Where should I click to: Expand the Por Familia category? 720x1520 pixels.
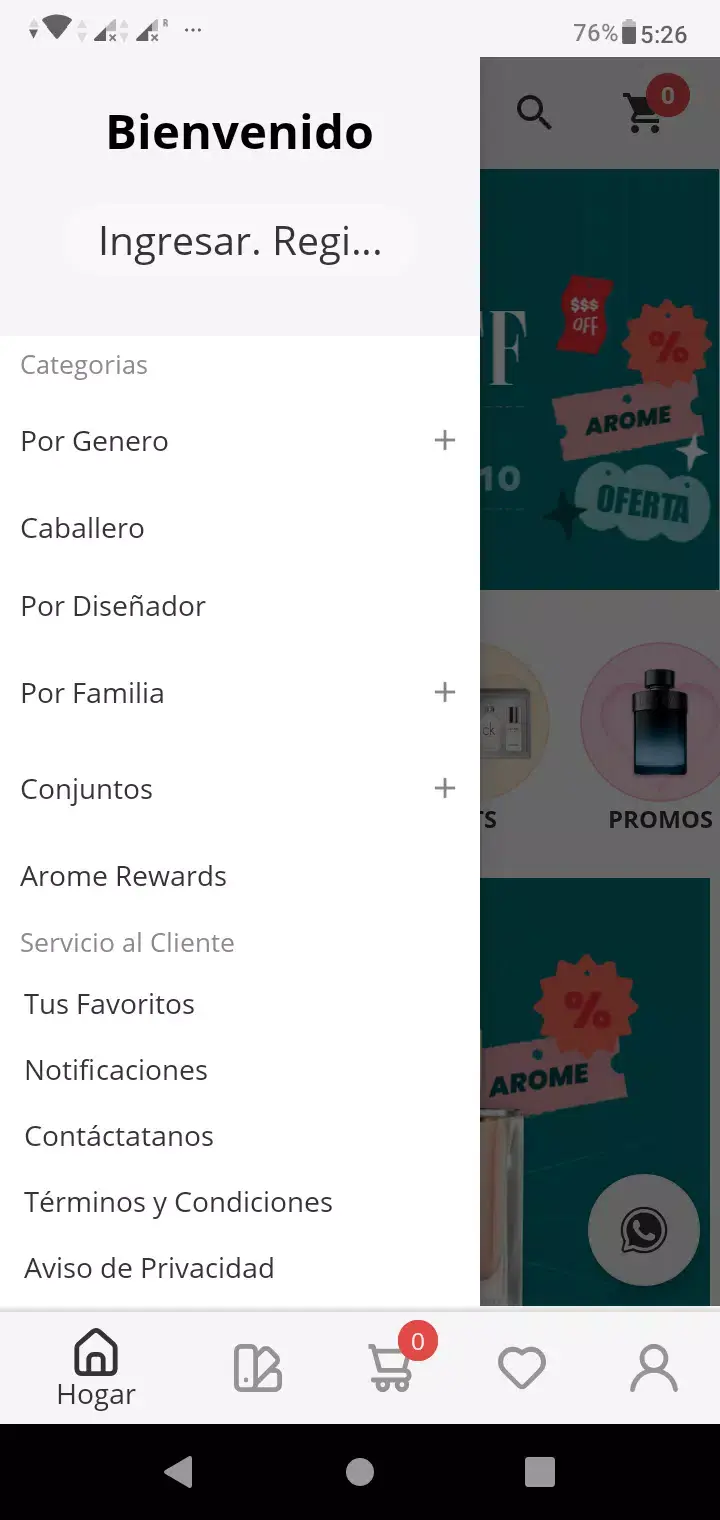coord(444,692)
